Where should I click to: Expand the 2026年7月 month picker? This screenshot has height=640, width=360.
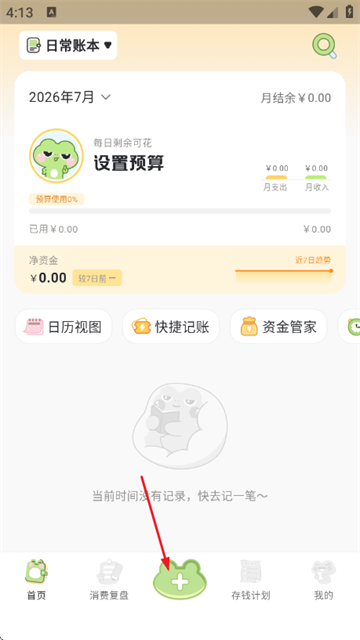(70, 97)
